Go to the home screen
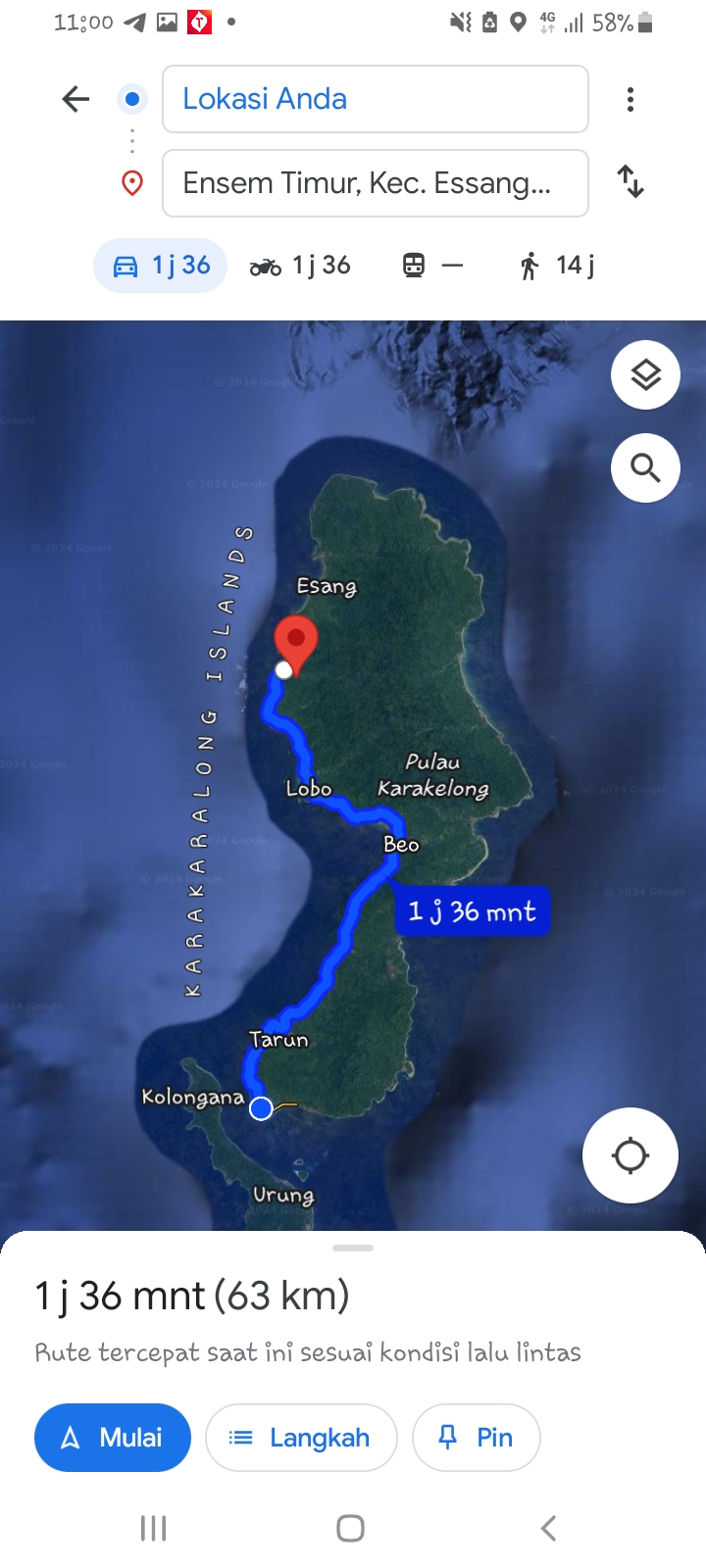This screenshot has height=1568, width=706. pyautogui.click(x=351, y=1528)
